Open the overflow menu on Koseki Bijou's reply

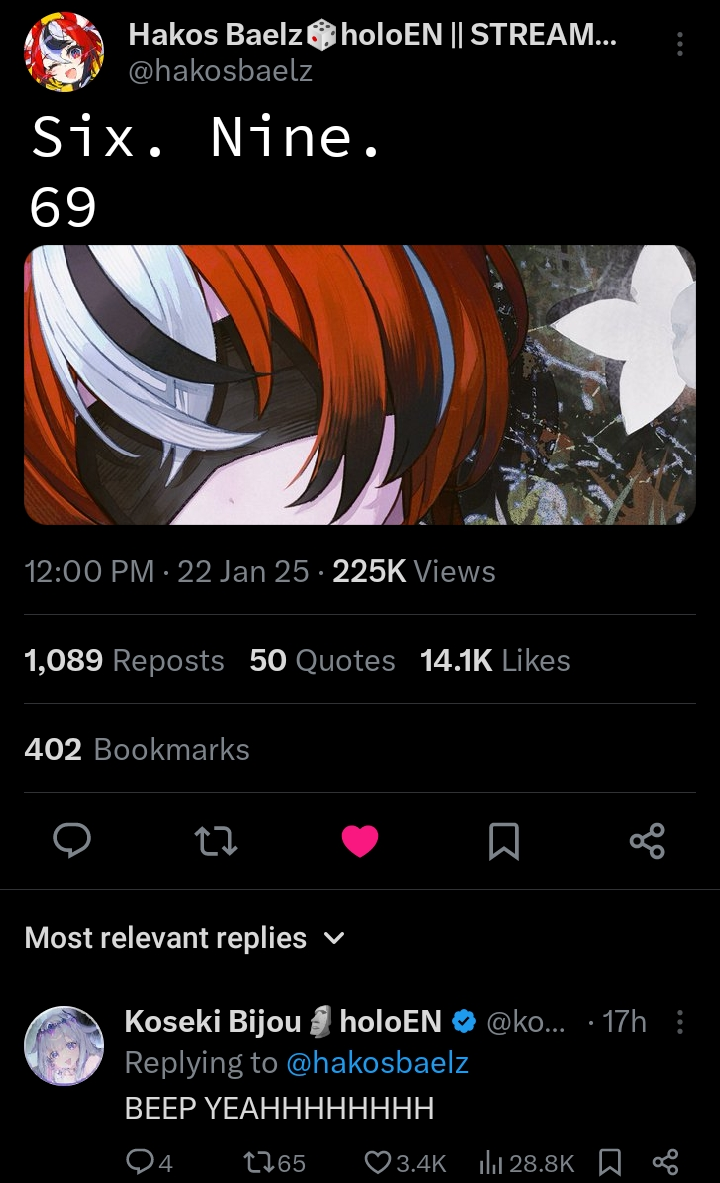click(680, 1022)
